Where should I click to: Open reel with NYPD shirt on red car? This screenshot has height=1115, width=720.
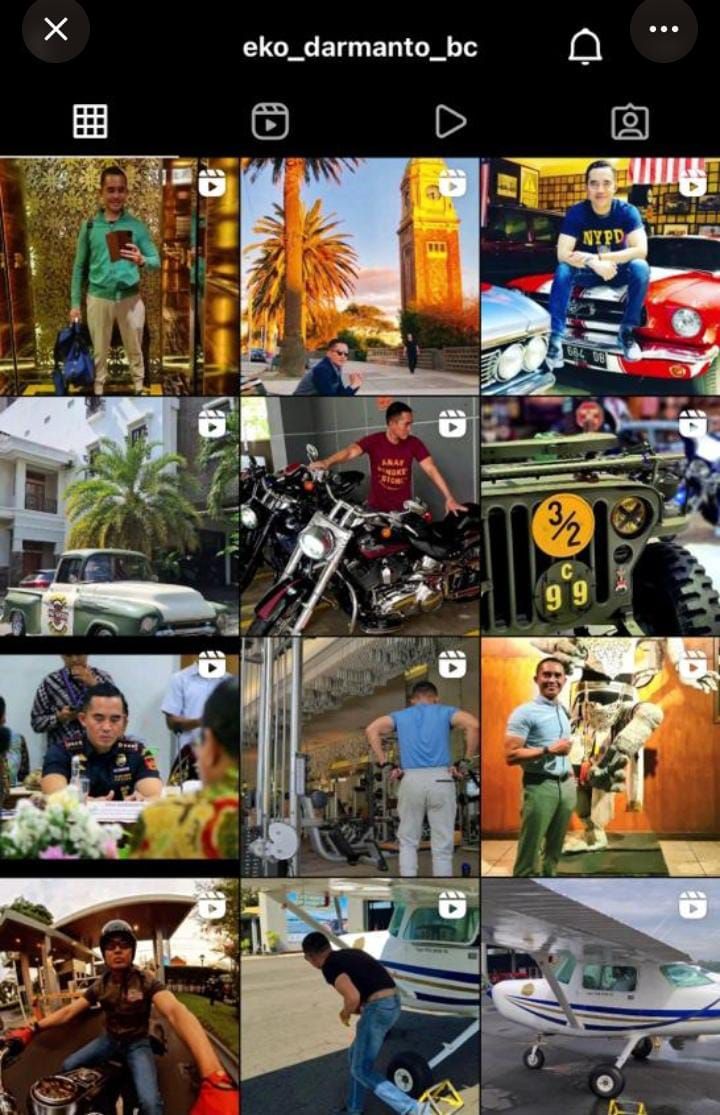(600, 276)
